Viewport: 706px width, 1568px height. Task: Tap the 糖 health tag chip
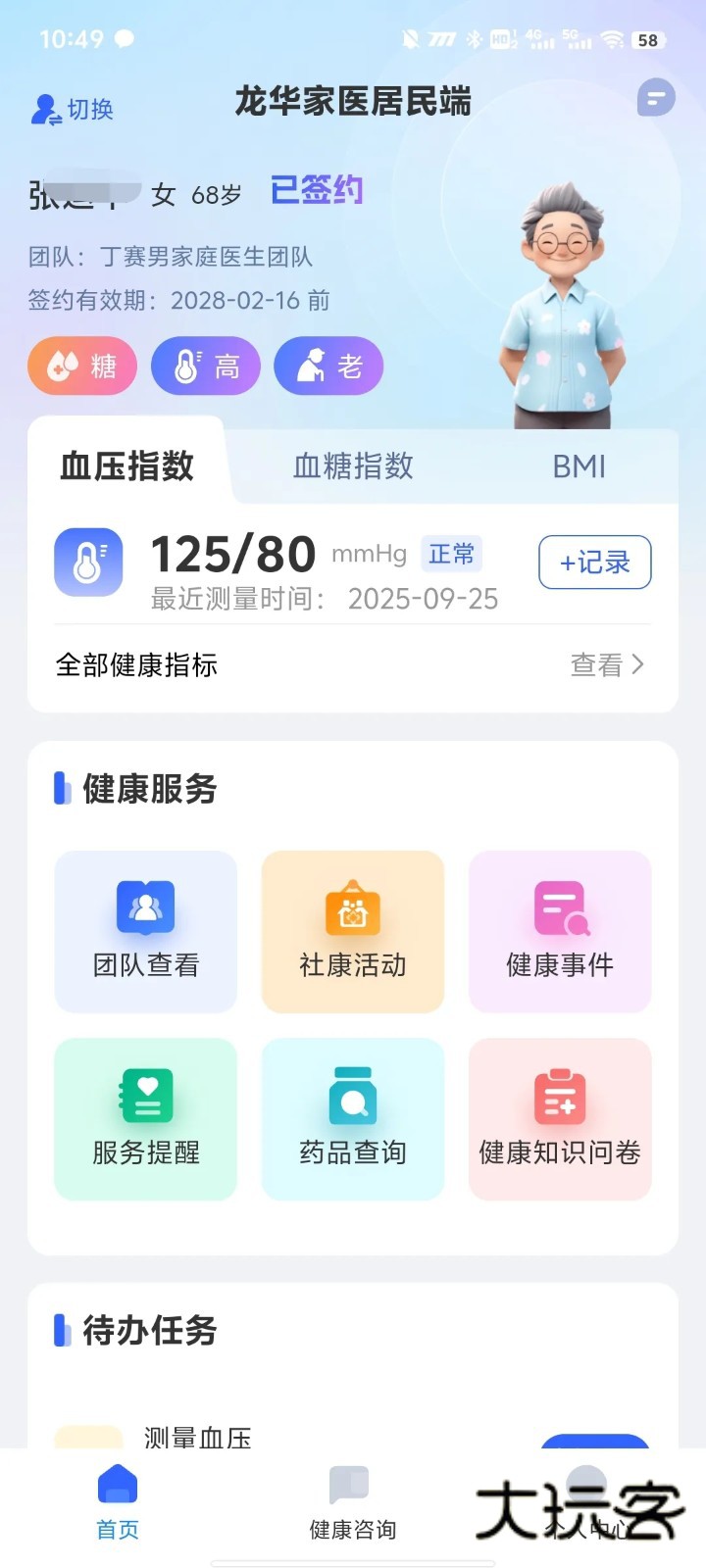(x=82, y=367)
